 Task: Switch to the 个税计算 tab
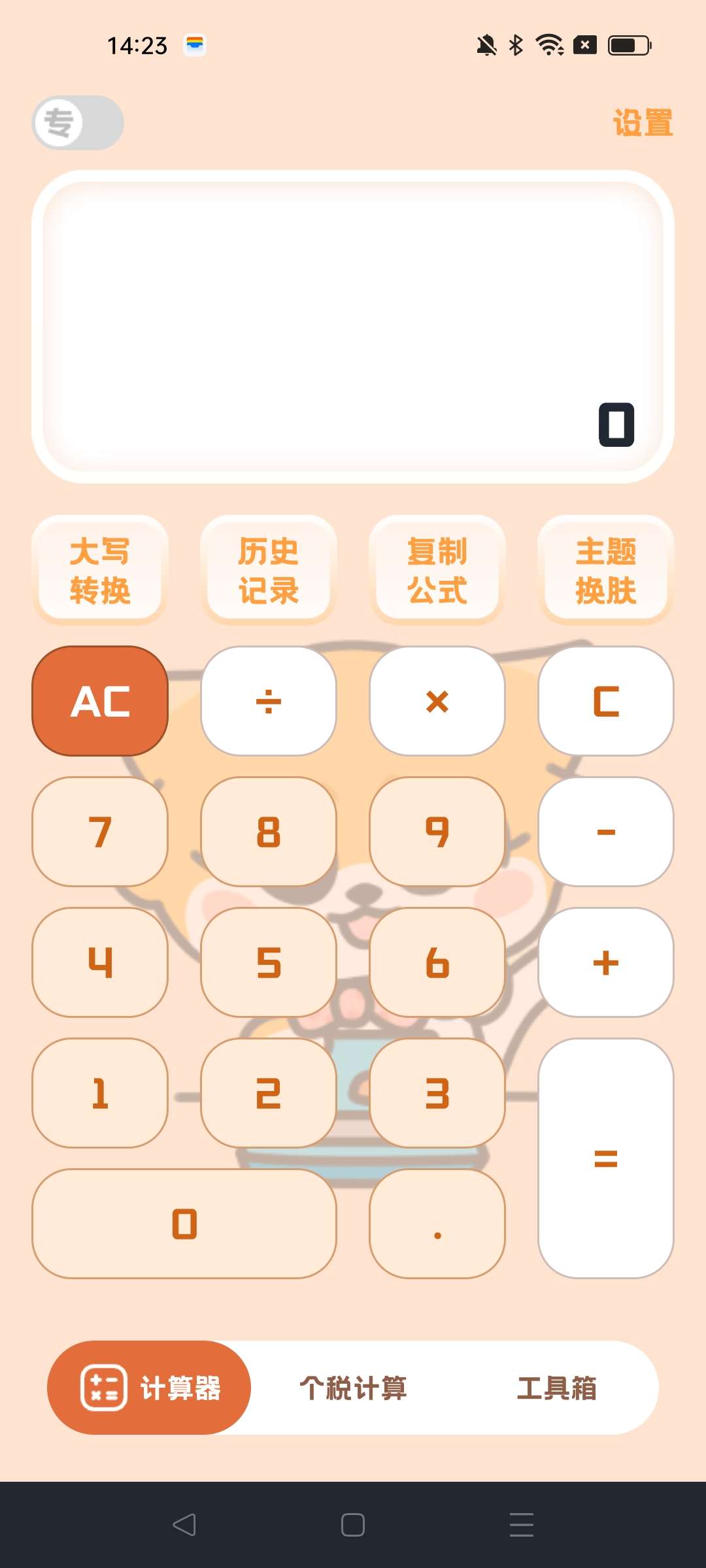pos(353,1388)
